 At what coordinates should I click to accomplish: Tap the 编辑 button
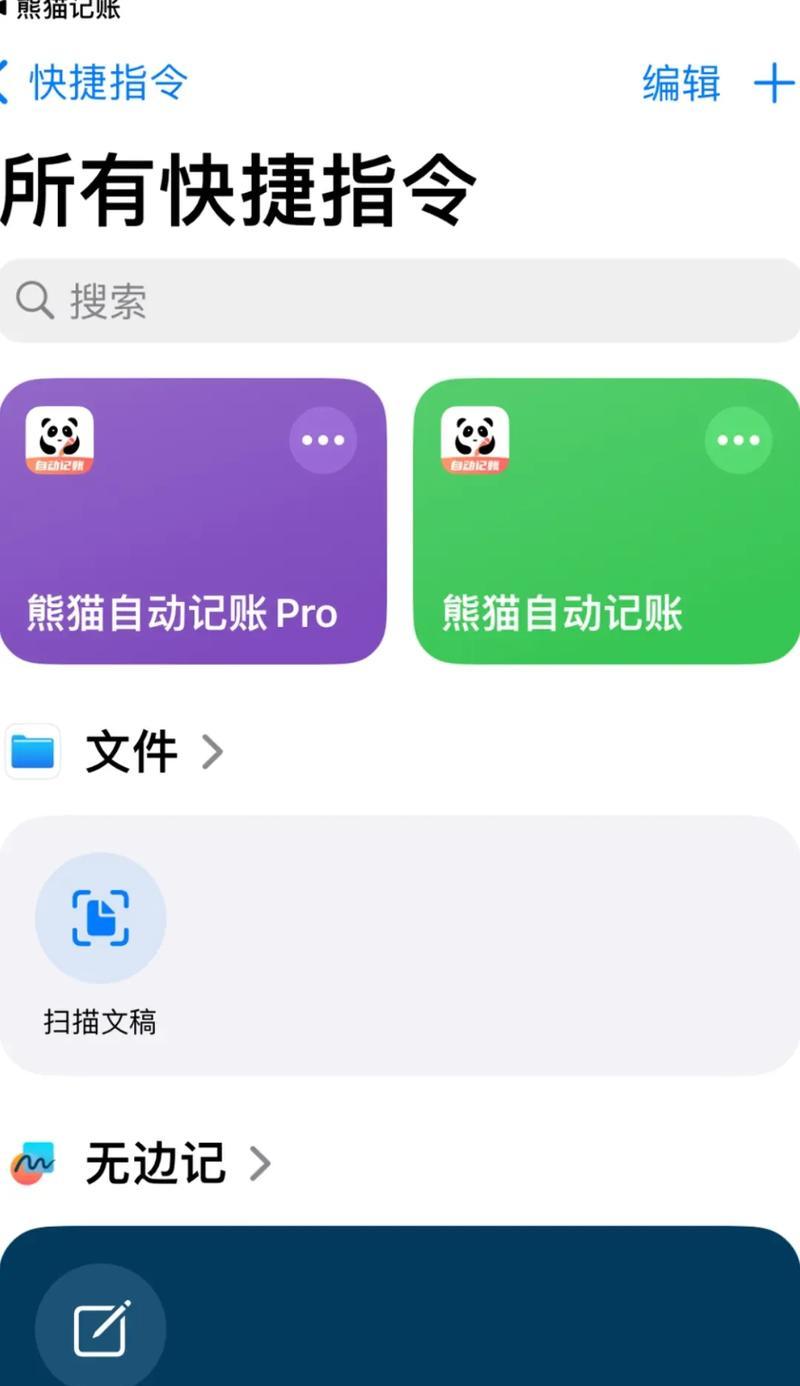click(x=681, y=83)
